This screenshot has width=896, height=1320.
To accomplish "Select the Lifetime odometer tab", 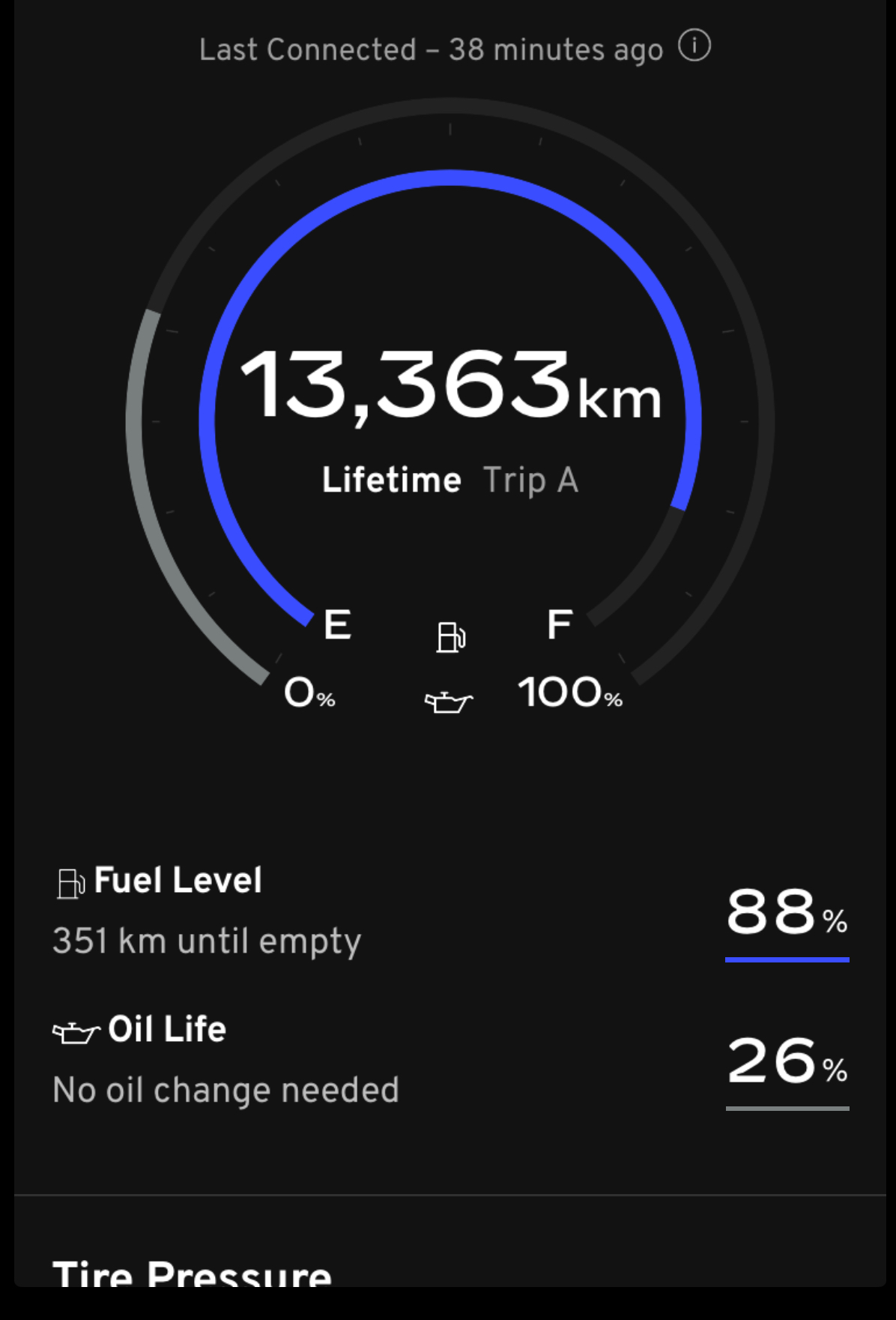I will click(391, 480).
